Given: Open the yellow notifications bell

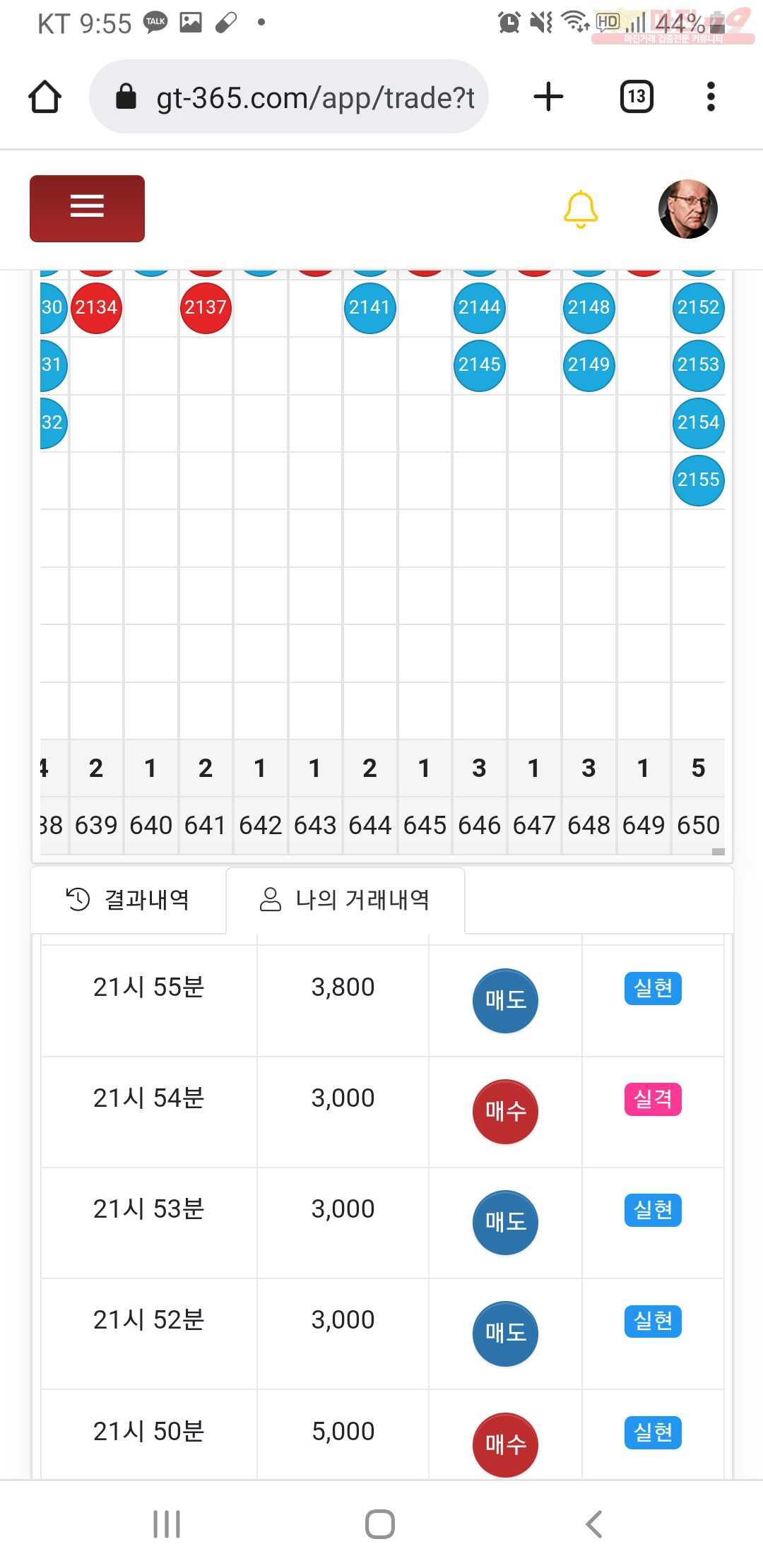Looking at the screenshot, I should click(581, 209).
